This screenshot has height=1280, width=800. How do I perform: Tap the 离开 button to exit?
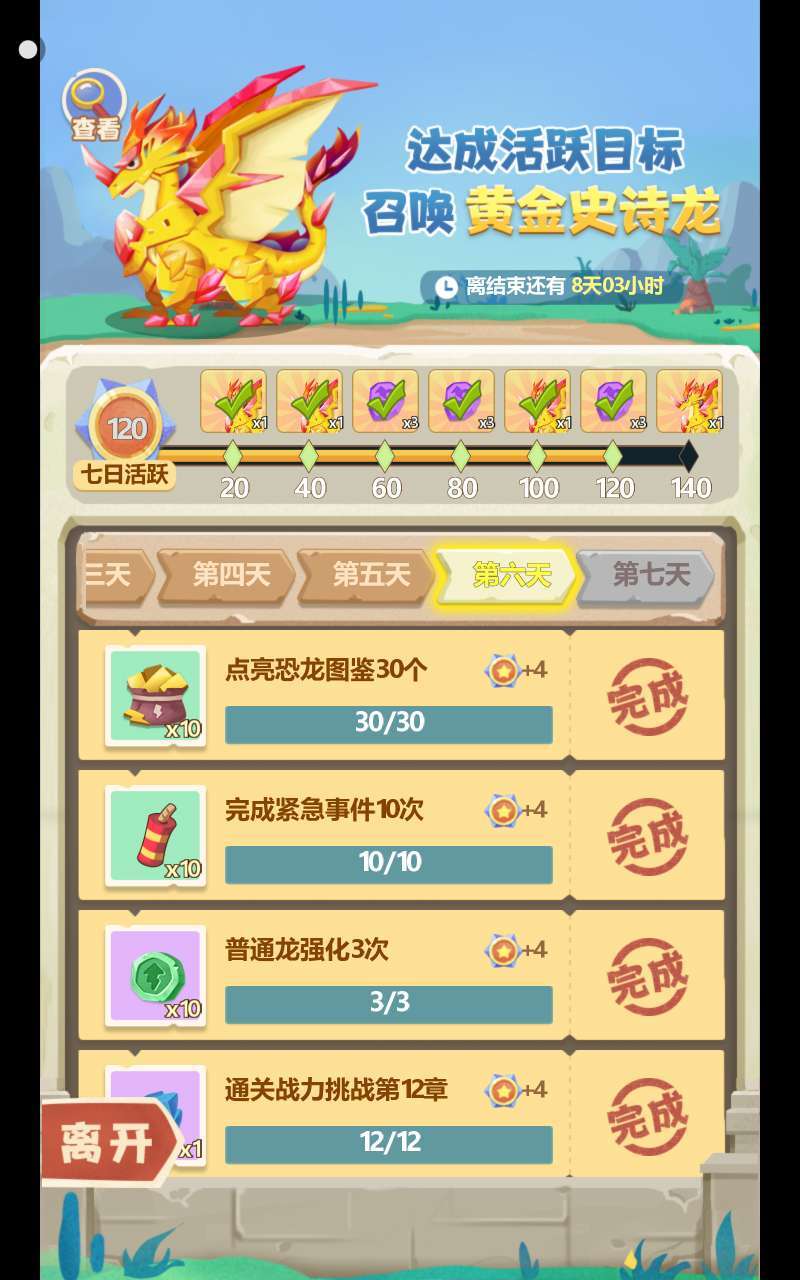[x=107, y=1142]
